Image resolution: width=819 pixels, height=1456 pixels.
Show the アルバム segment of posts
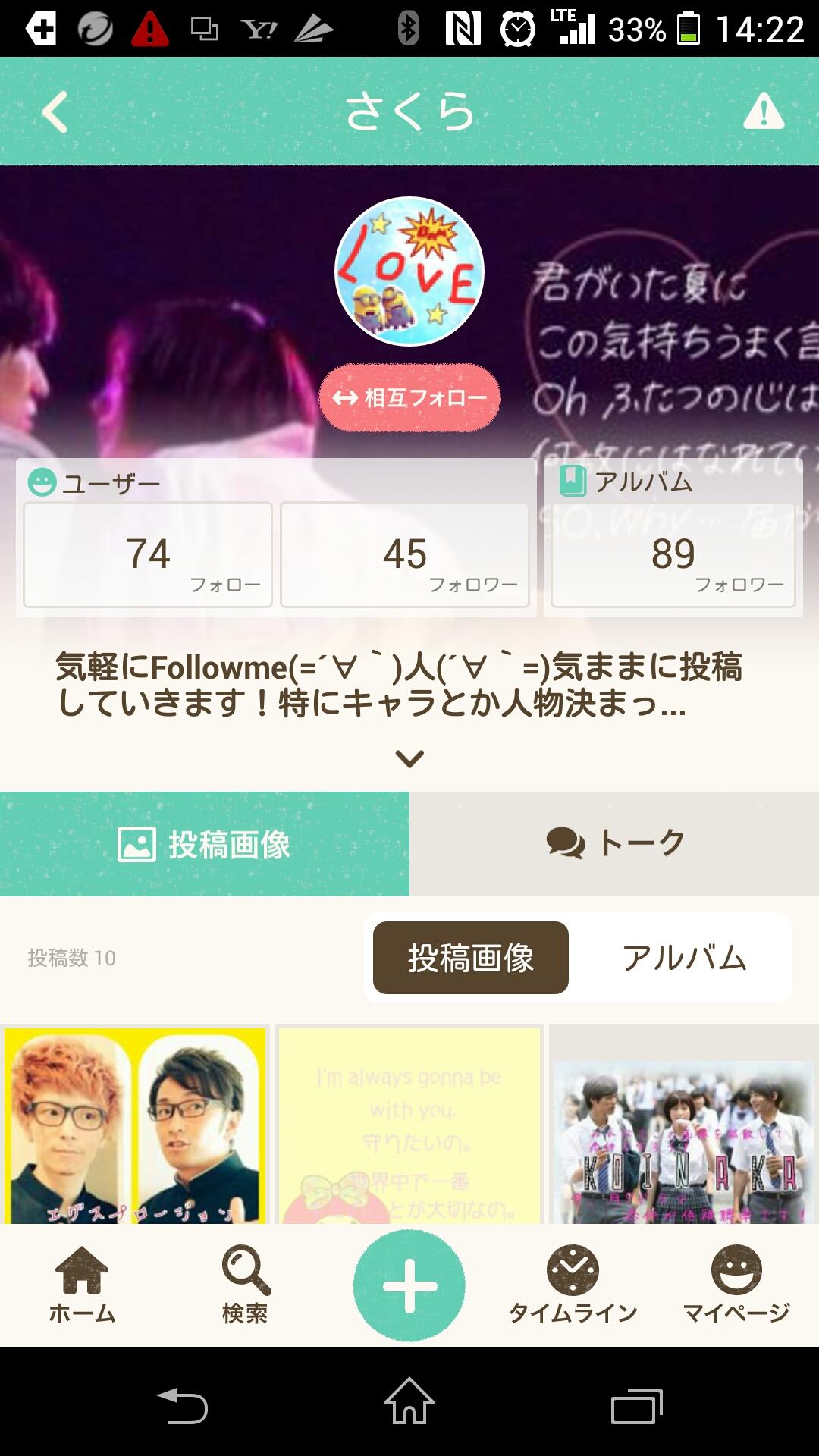684,958
